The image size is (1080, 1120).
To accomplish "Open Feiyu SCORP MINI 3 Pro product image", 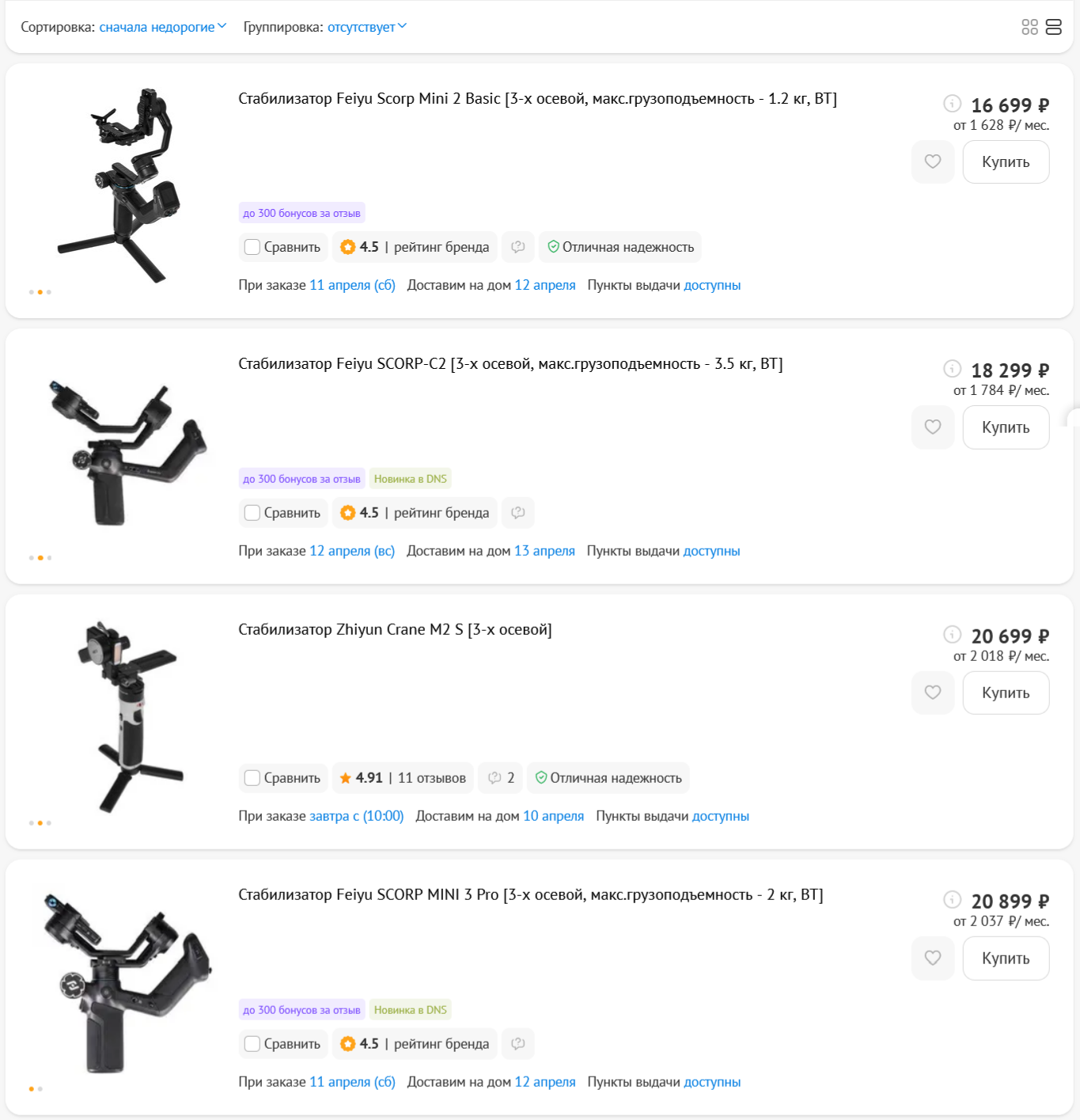I will [123, 981].
